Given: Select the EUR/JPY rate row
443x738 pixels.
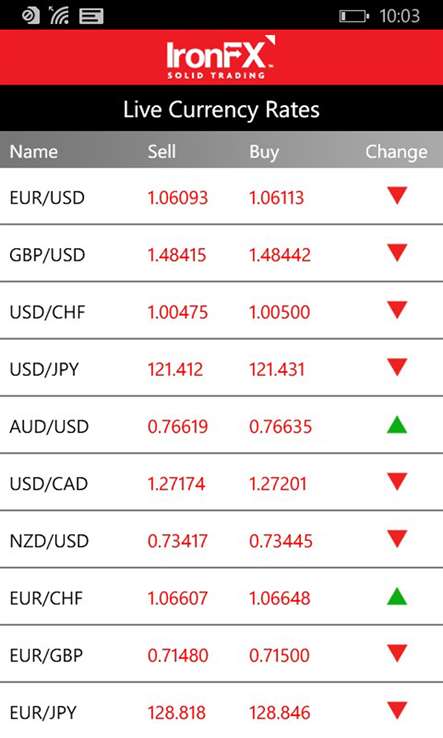Looking at the screenshot, I should coord(221,711).
